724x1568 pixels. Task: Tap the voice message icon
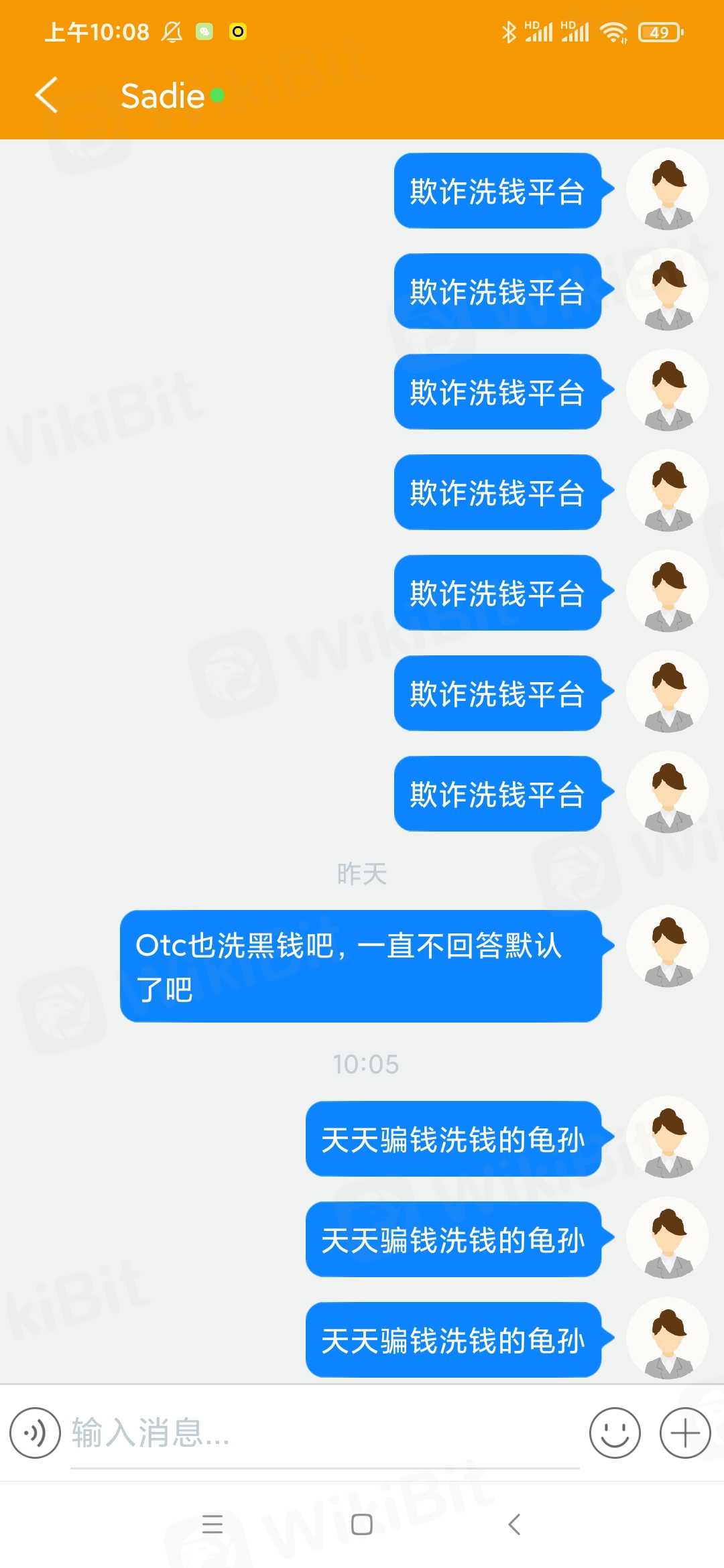pos(35,1433)
